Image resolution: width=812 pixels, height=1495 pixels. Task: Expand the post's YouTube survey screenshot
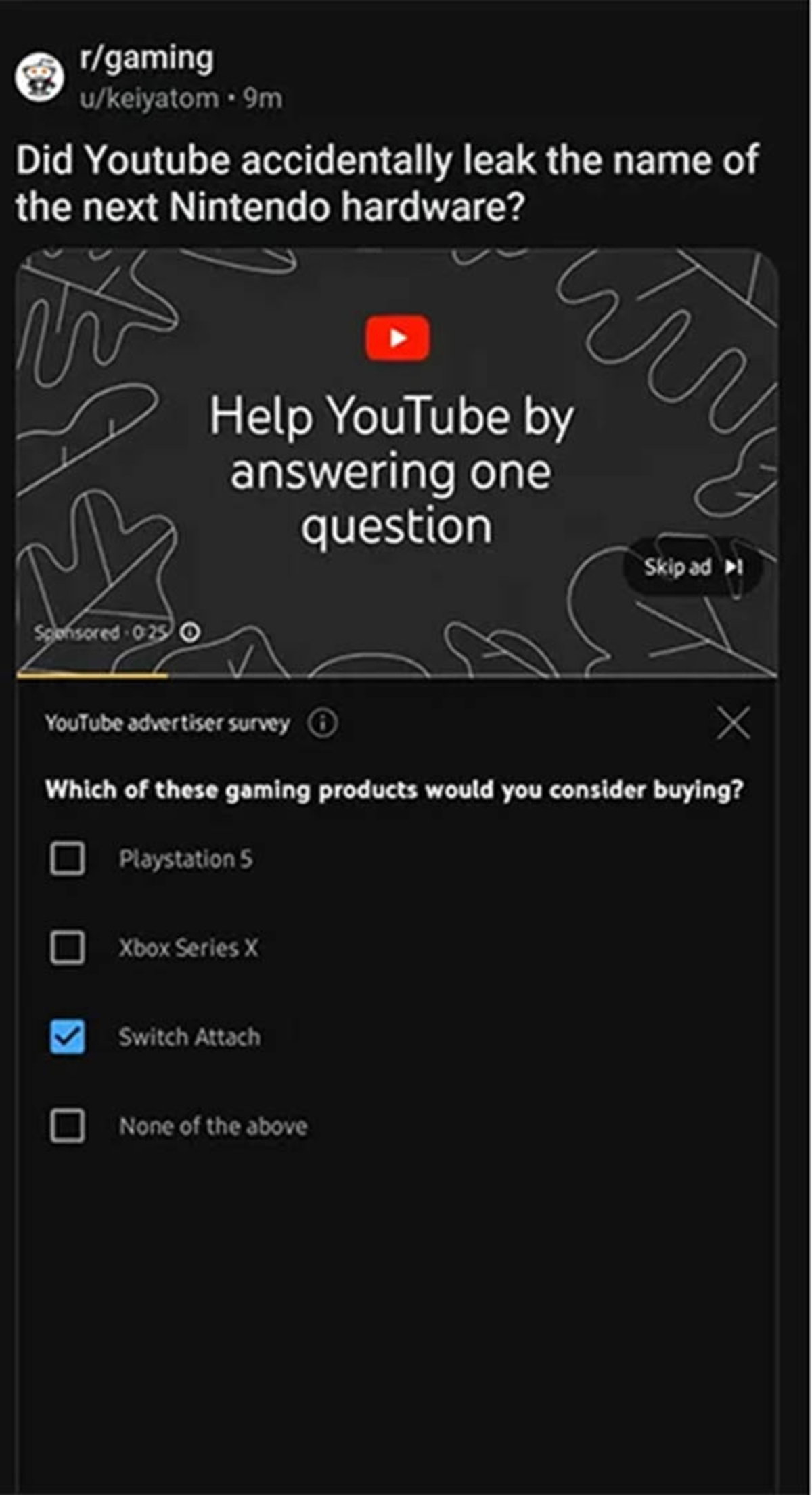point(397,812)
